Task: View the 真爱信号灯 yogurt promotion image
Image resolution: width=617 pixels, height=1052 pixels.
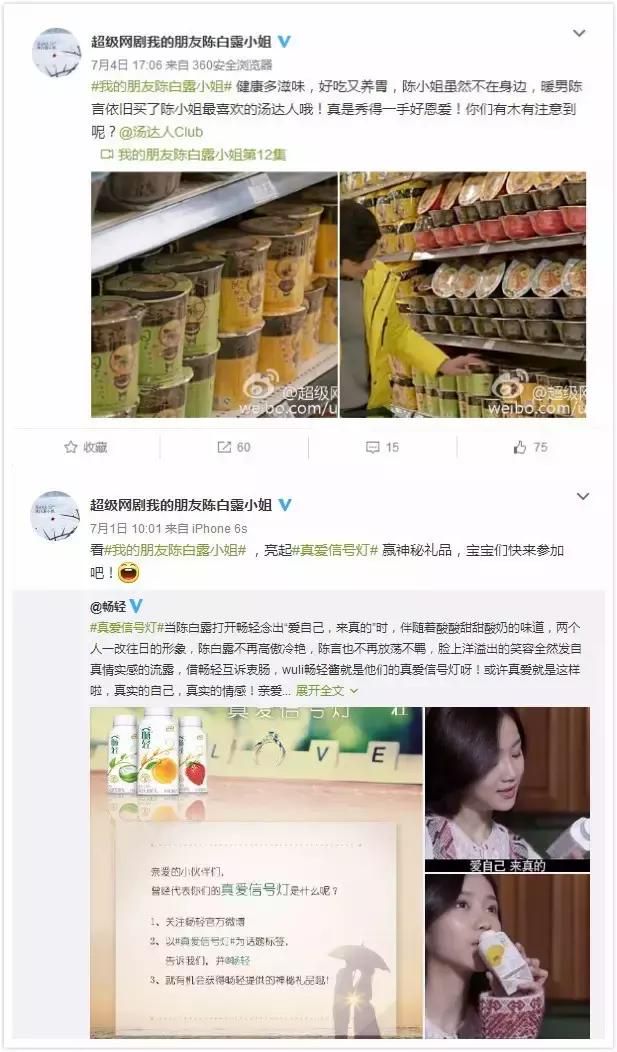Action: coord(255,872)
